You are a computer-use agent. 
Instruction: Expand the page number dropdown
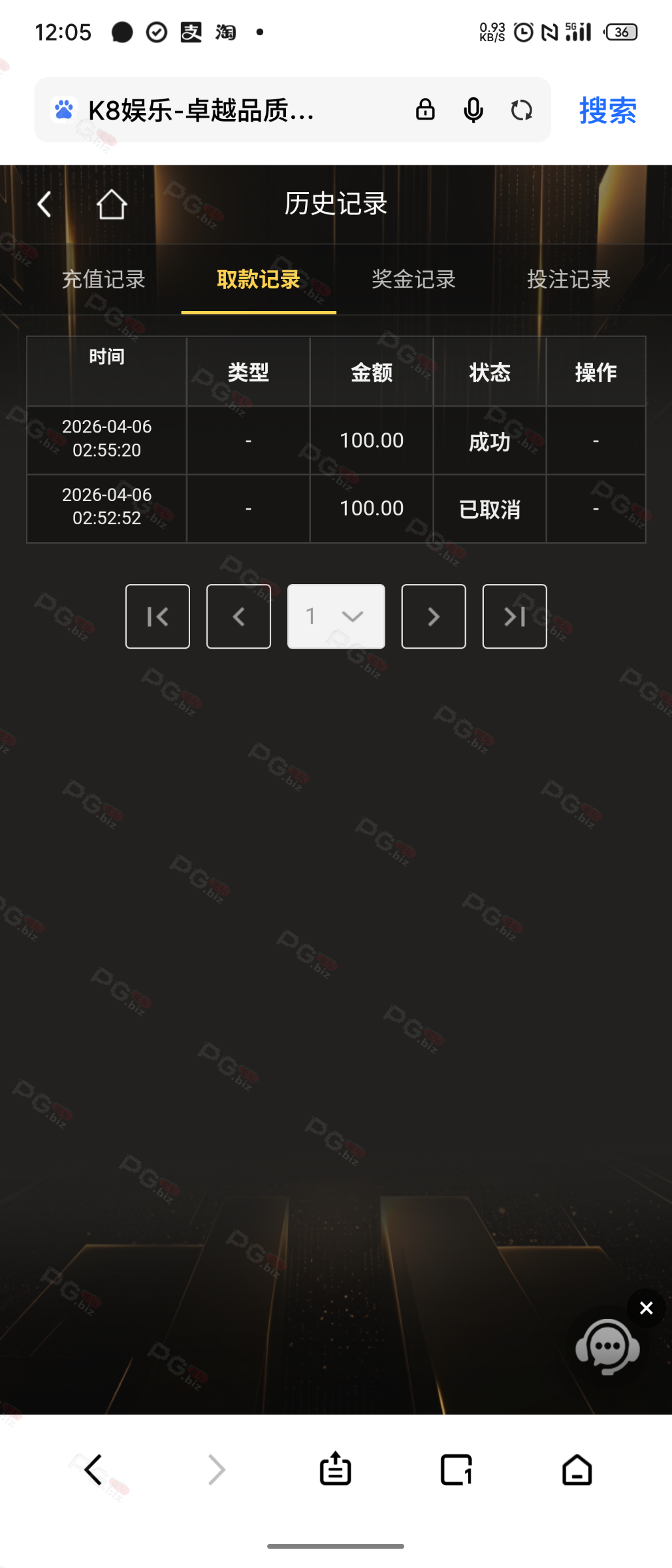tap(336, 616)
